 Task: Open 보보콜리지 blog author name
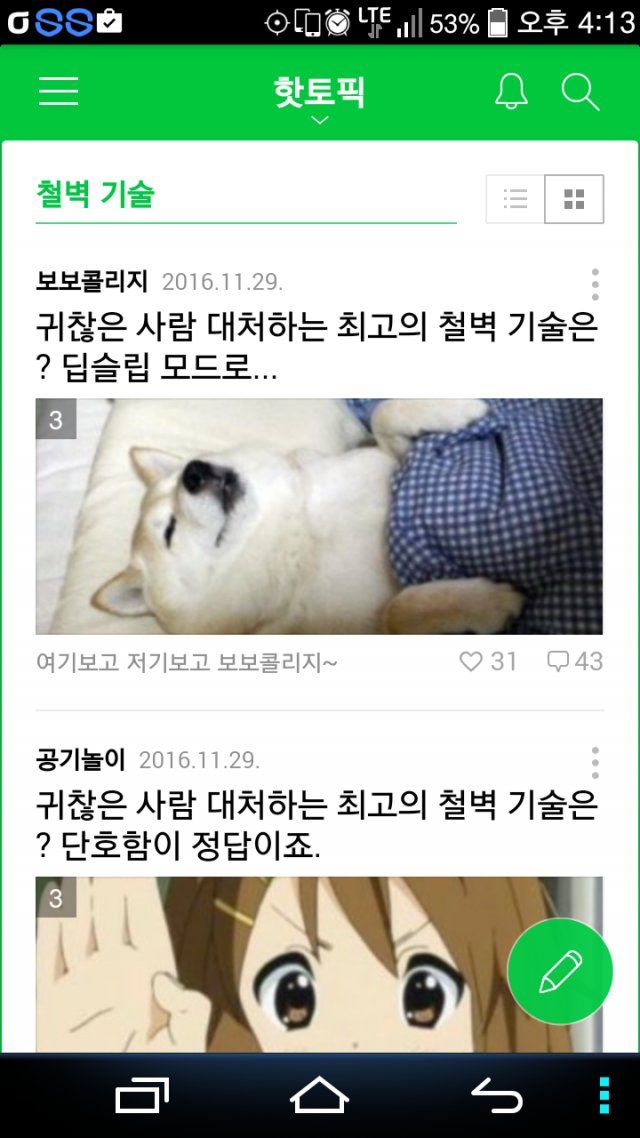(91, 282)
